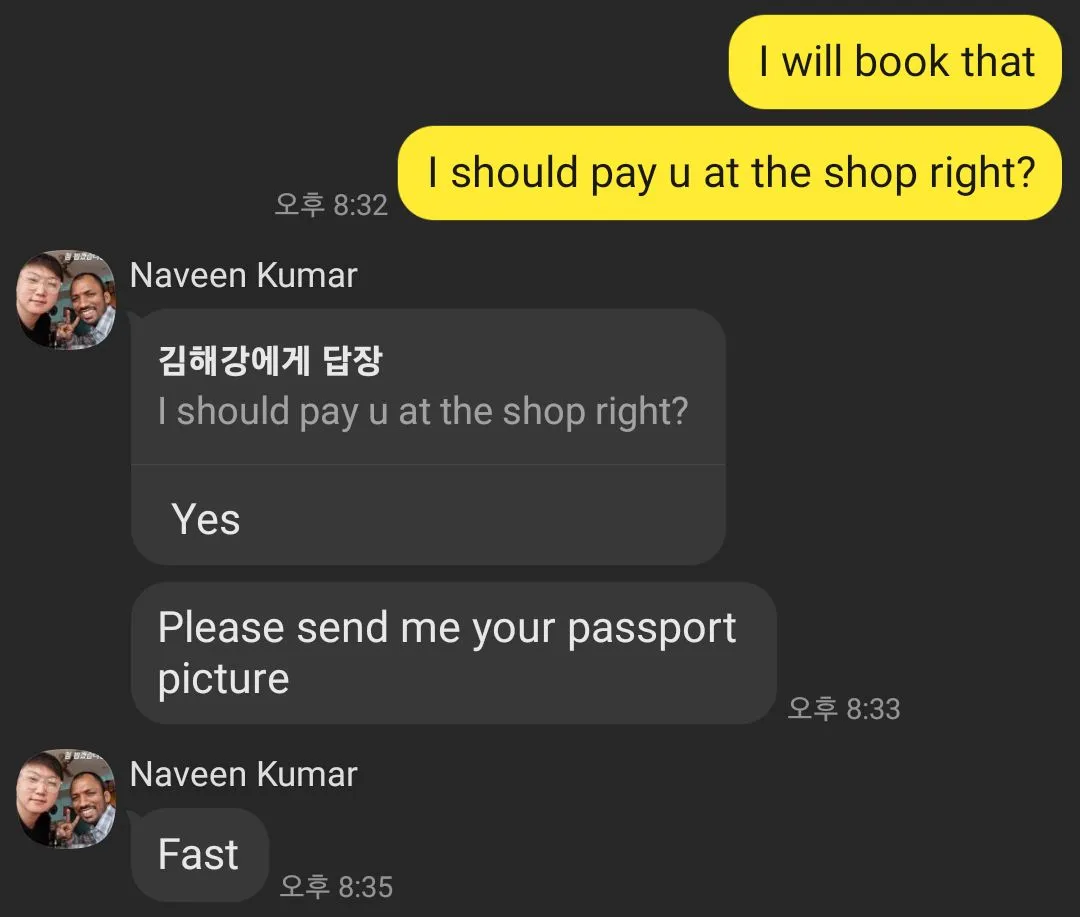Jump to the quoted 'I should pay u' message
The image size is (1080, 917).
pos(428,387)
